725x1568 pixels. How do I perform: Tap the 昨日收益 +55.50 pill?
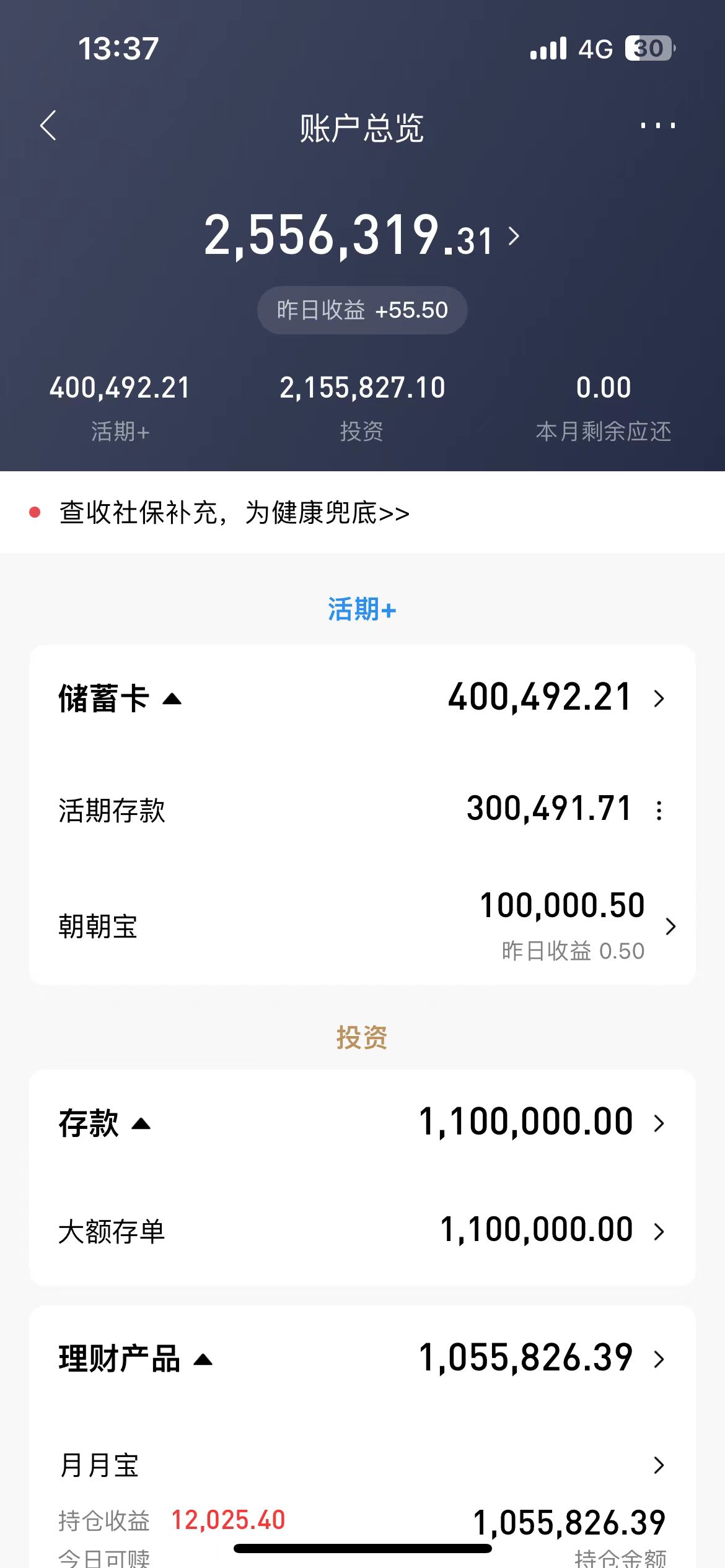[362, 310]
